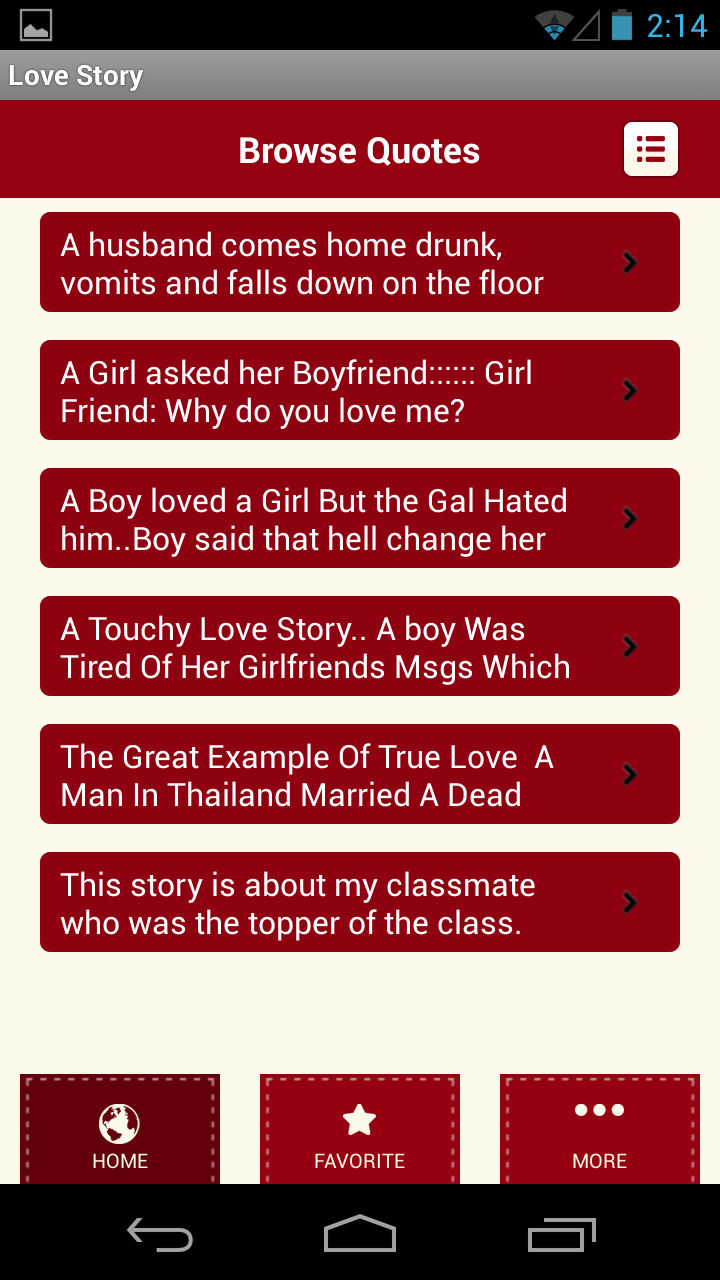This screenshot has width=720, height=1280.
Task: Go to the Home tab
Action: click(x=120, y=1131)
